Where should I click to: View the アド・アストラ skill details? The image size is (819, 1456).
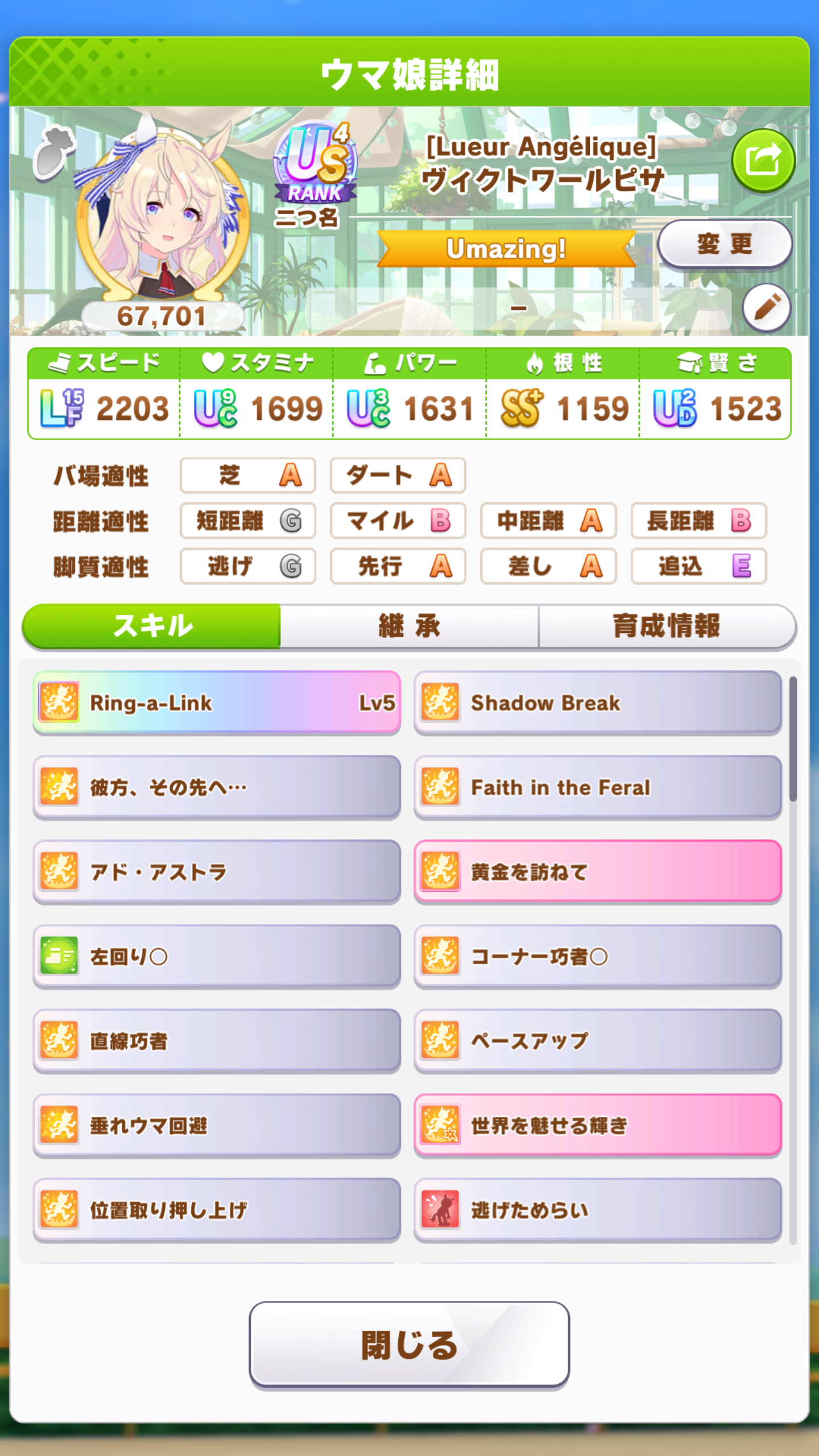[x=217, y=872]
